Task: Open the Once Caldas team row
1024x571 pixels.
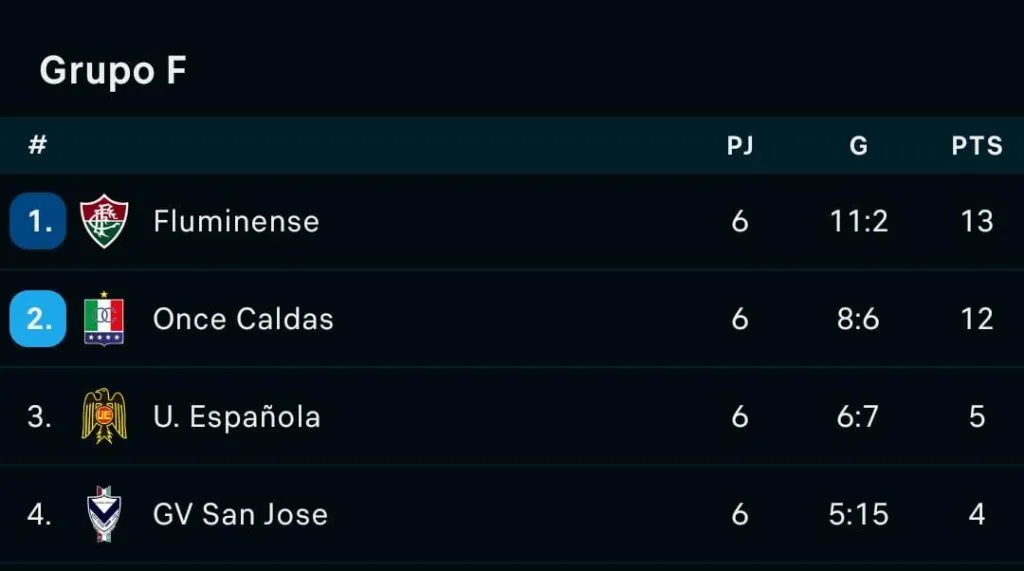Action: 243,319
